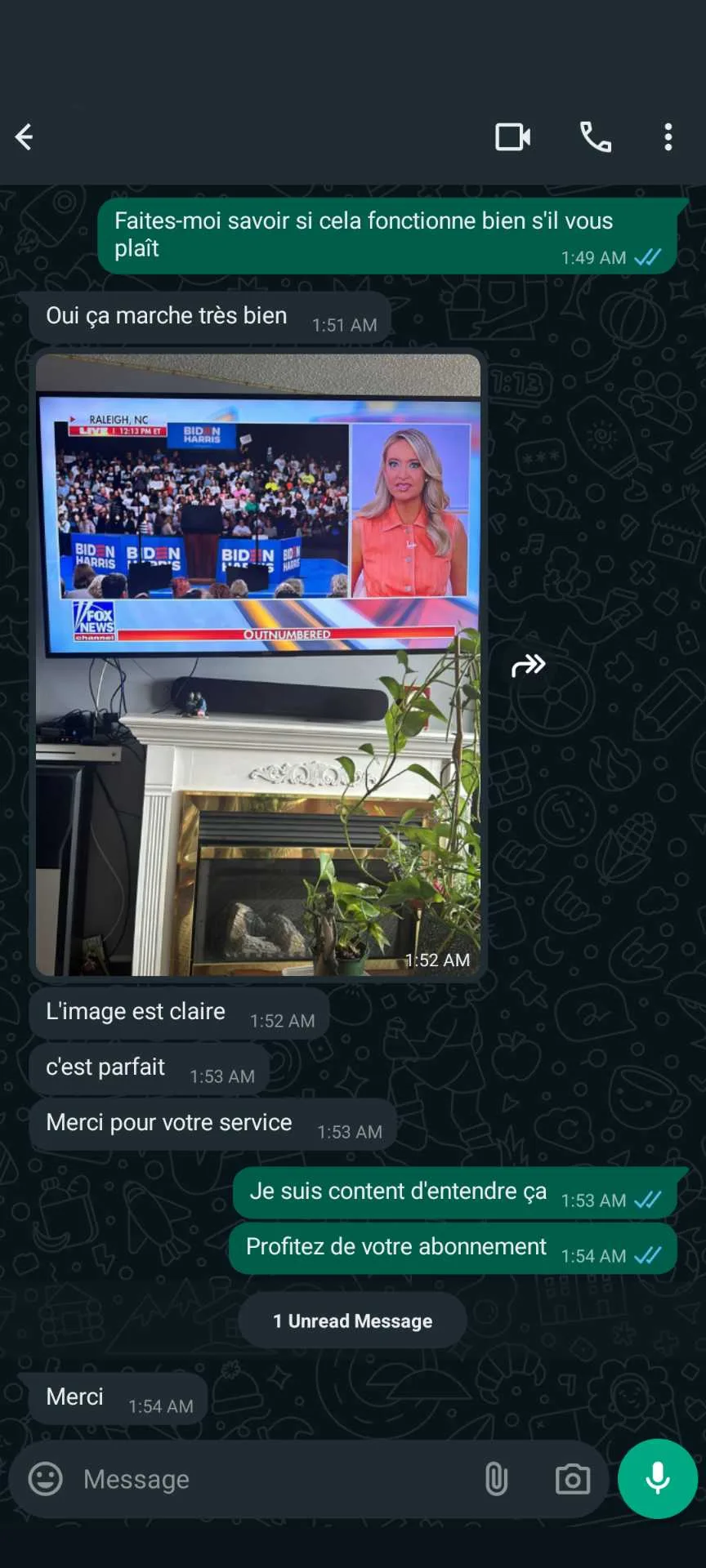Open the overflow menu
This screenshot has height=1568, width=706.
point(668,137)
